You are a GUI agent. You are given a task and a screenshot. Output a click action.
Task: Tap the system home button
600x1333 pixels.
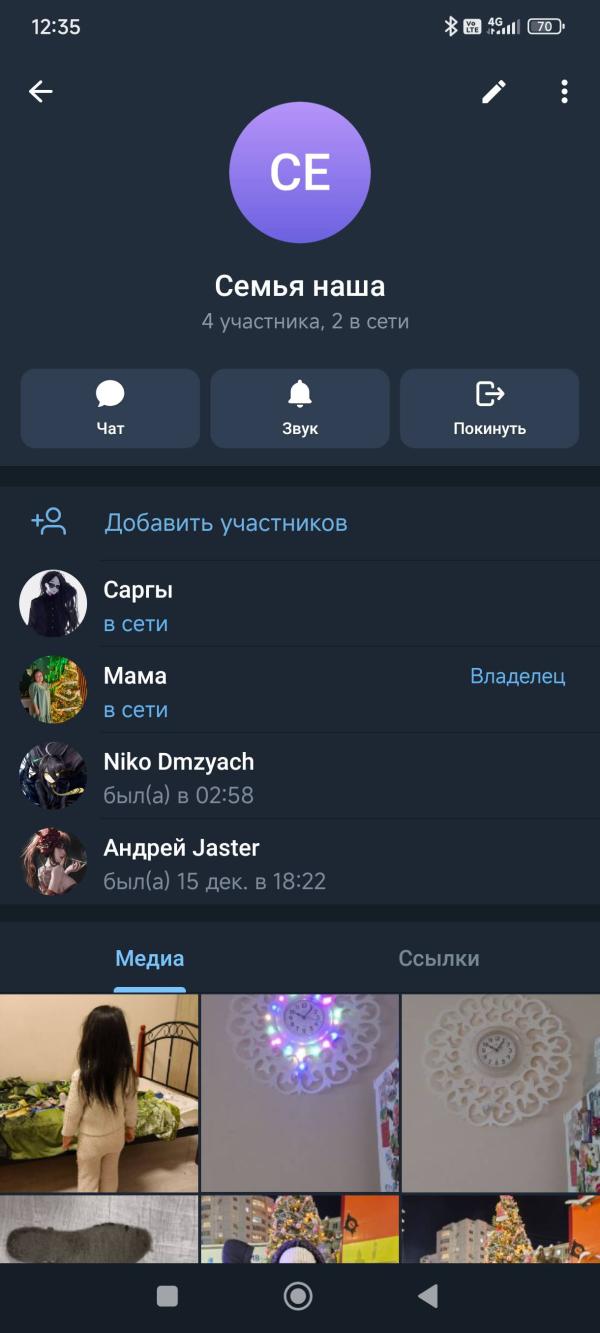(x=298, y=1297)
